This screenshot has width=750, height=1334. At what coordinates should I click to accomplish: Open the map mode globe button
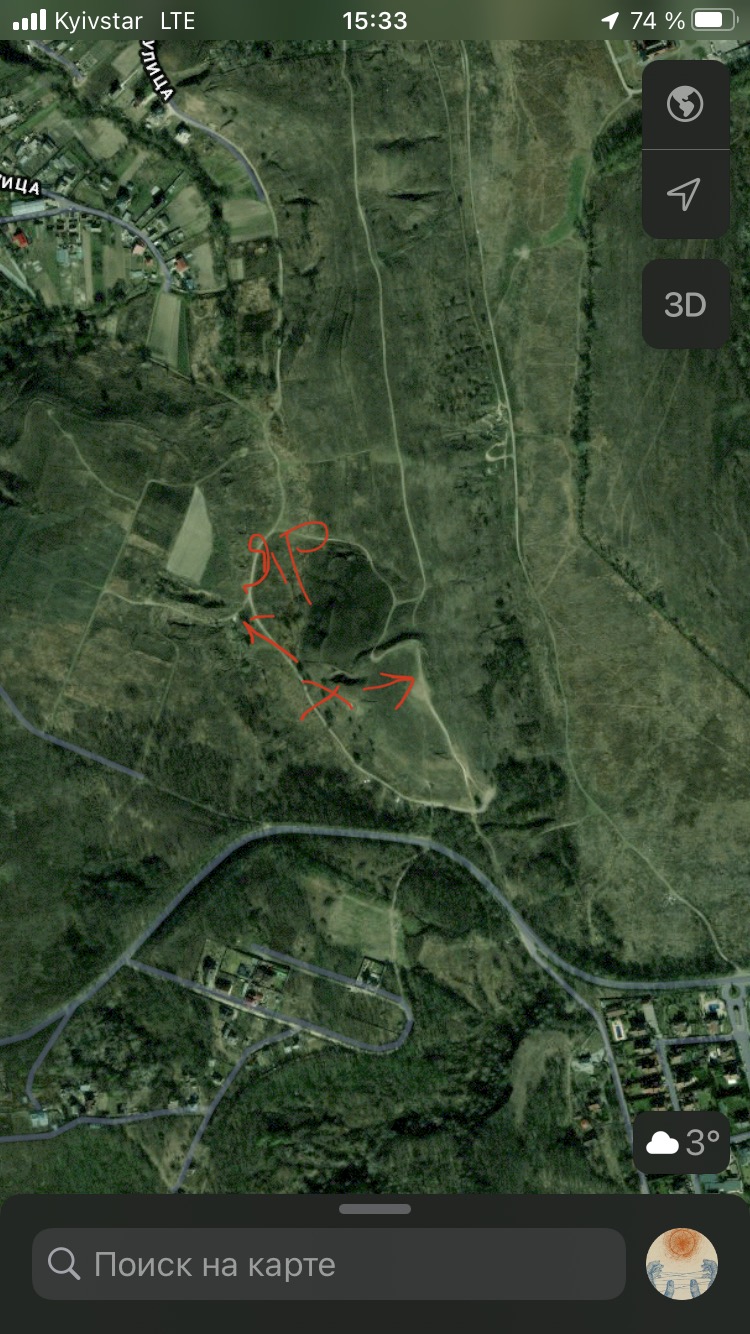pyautogui.click(x=685, y=104)
